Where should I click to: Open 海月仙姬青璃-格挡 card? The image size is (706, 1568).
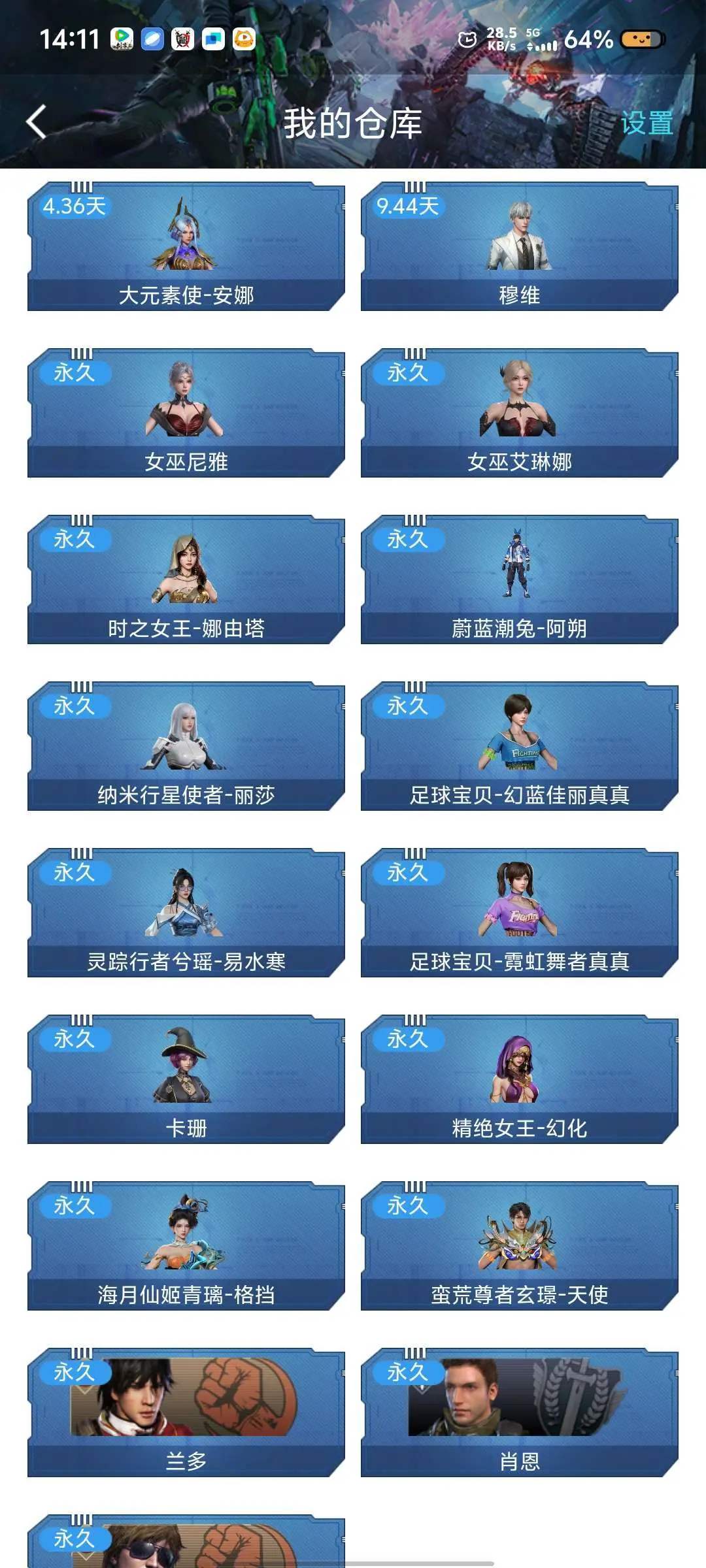click(186, 1246)
